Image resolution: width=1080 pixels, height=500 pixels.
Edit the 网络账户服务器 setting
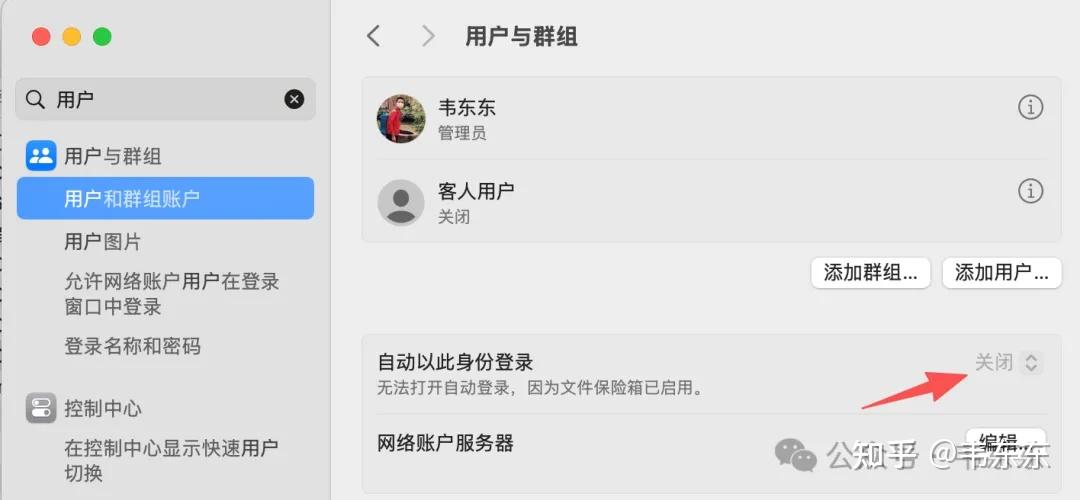coord(1005,441)
